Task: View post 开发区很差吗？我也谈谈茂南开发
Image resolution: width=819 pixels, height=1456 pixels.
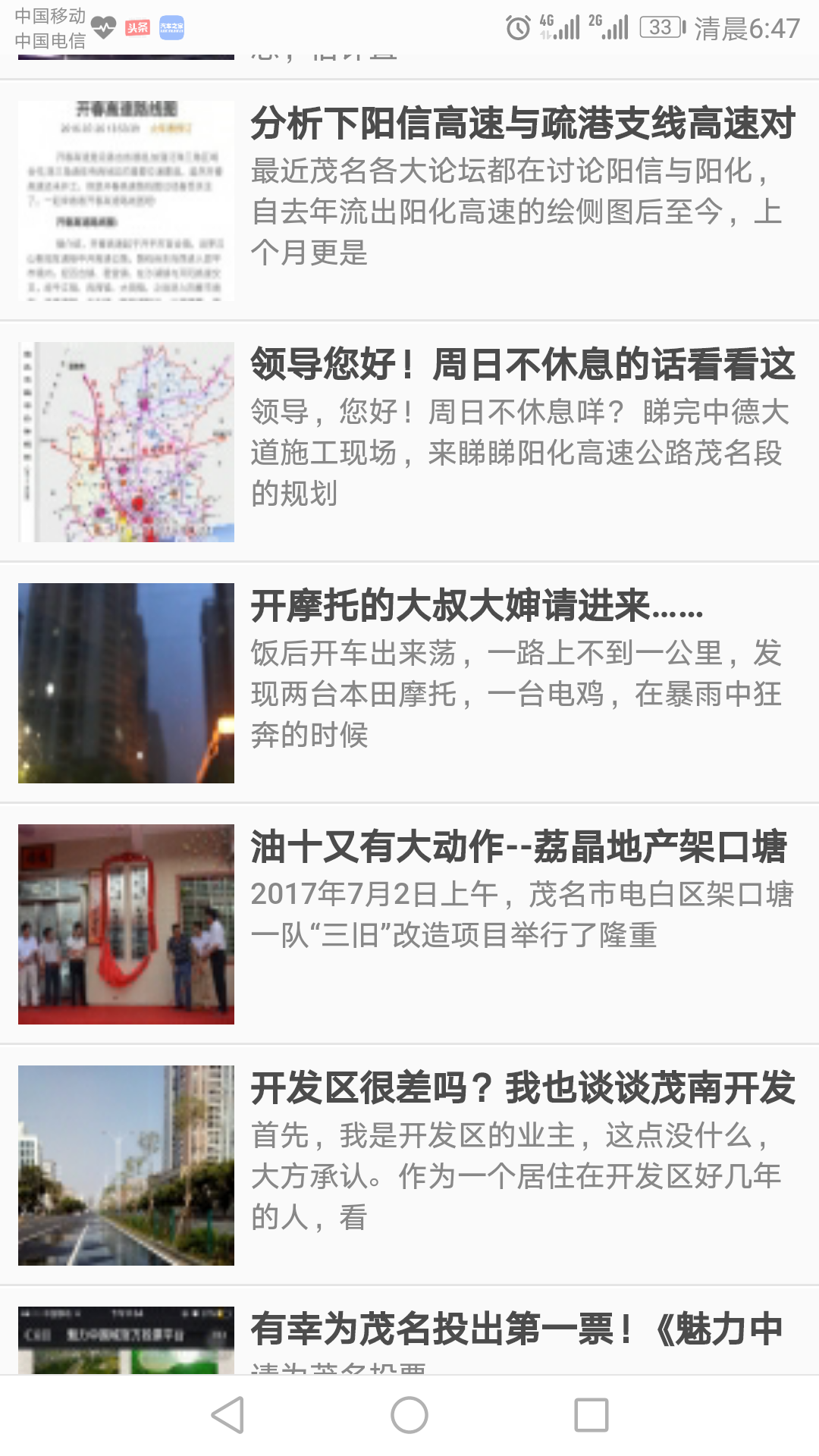Action: [522, 1088]
